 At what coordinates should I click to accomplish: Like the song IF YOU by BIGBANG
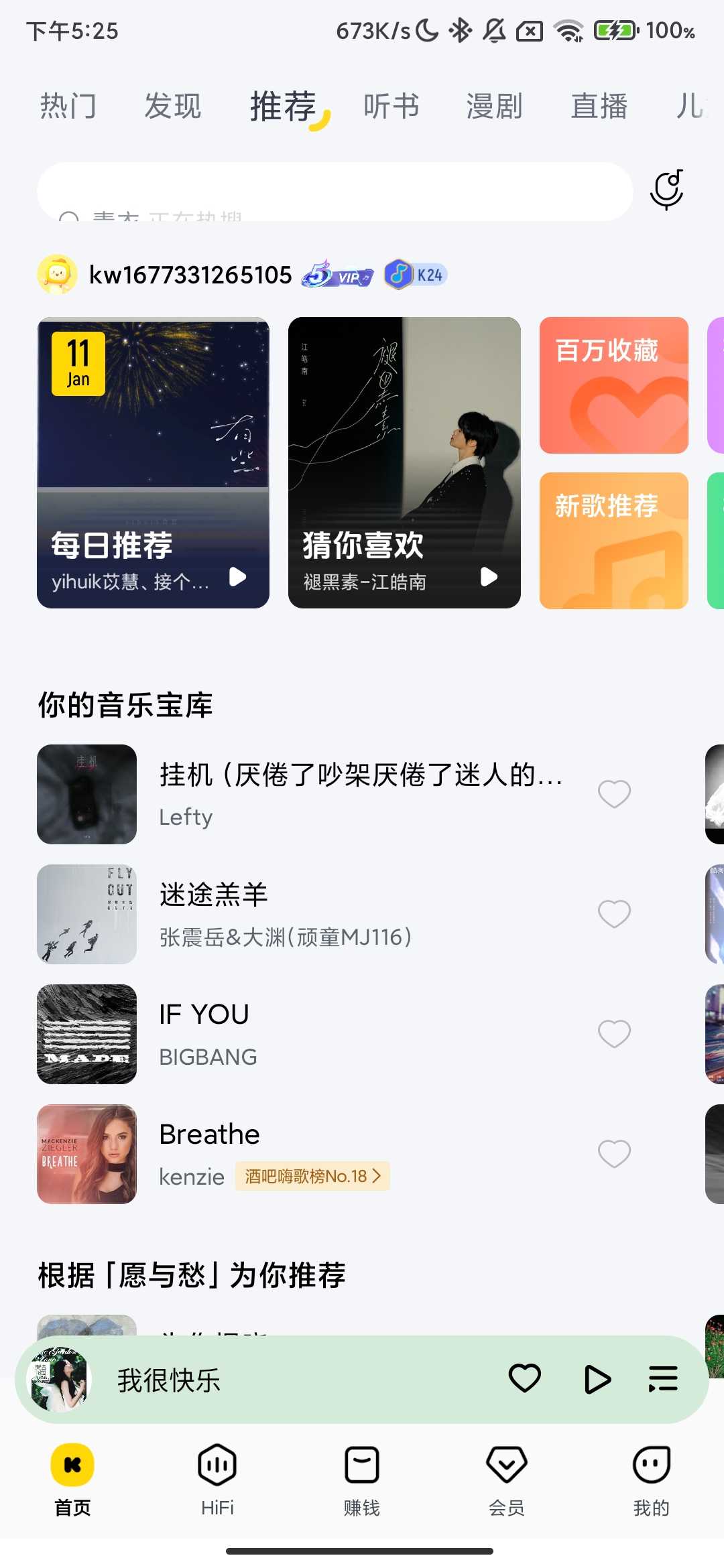614,1034
